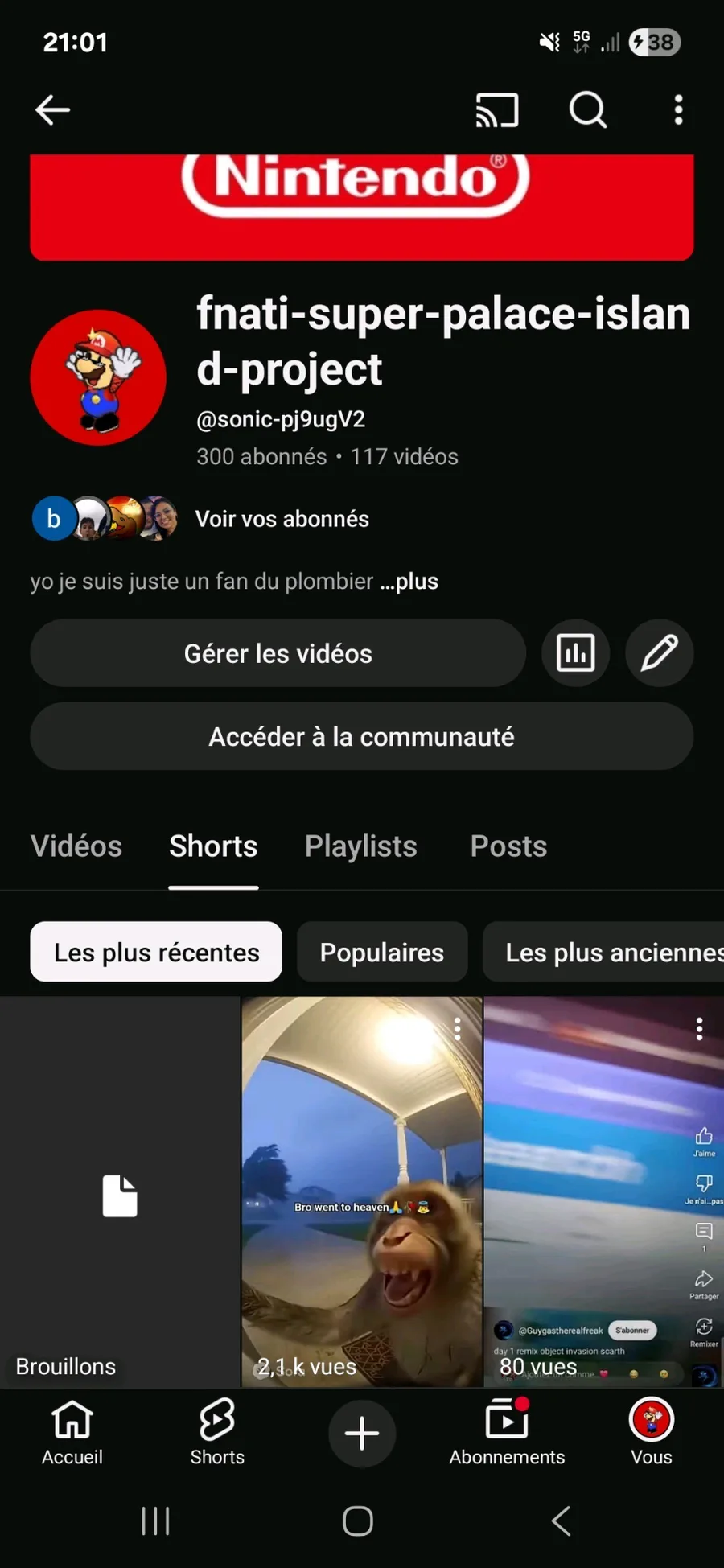Switch to the Vidéos tab
The height and width of the screenshot is (1568, 724).
tap(76, 846)
